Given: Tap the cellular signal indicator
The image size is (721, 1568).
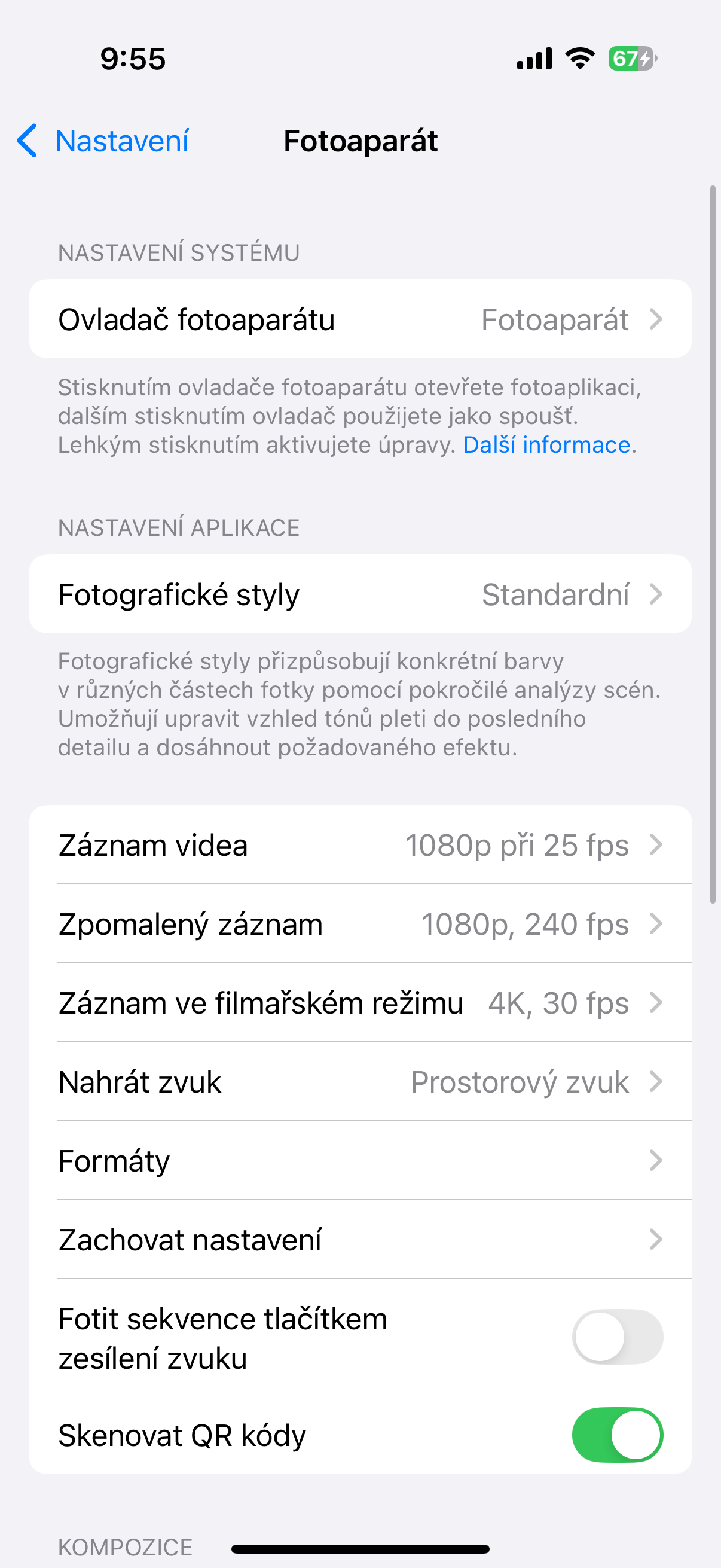Looking at the screenshot, I should pos(534,58).
